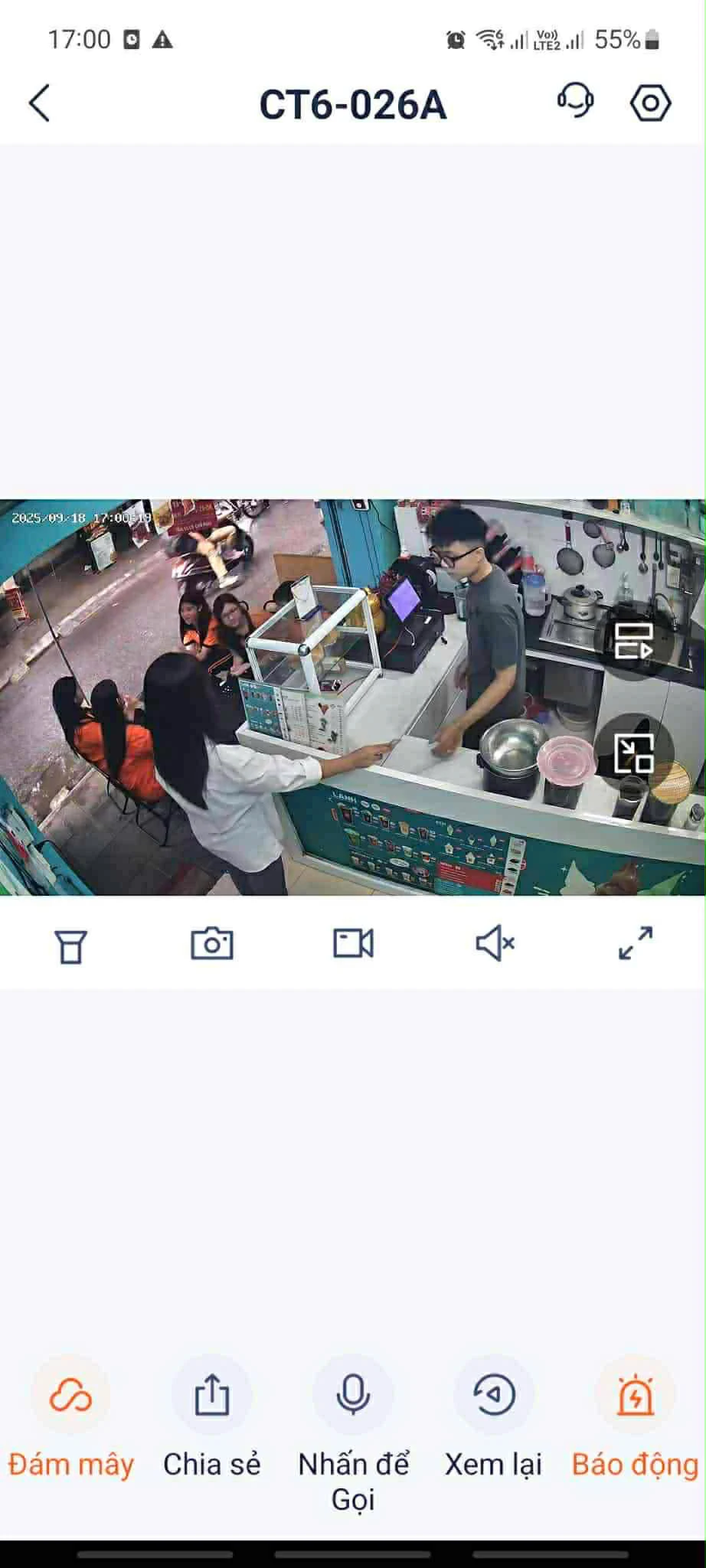Viewport: 706px width, 1568px height.
Task: Open Xem lại playback
Action: [x=494, y=1396]
